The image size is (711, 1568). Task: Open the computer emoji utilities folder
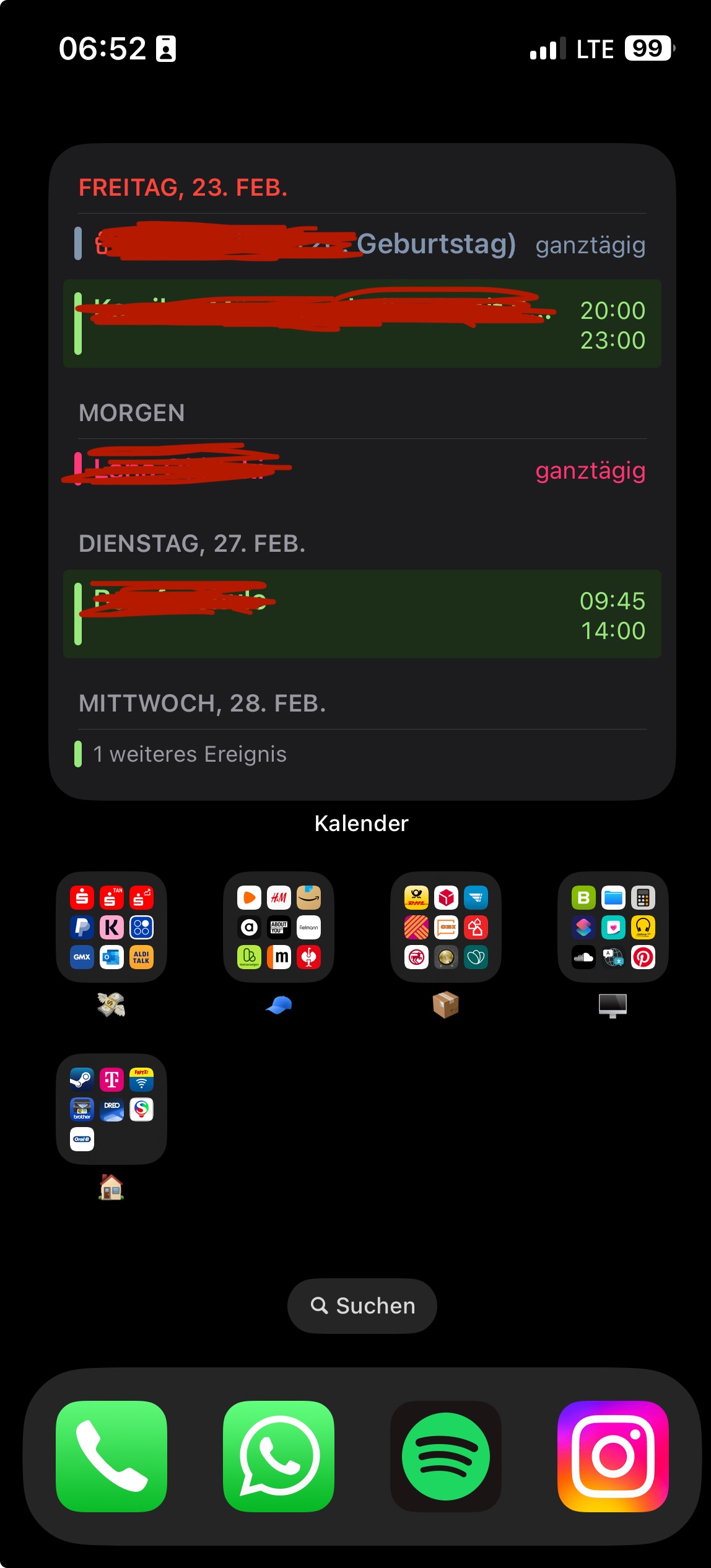click(x=613, y=927)
